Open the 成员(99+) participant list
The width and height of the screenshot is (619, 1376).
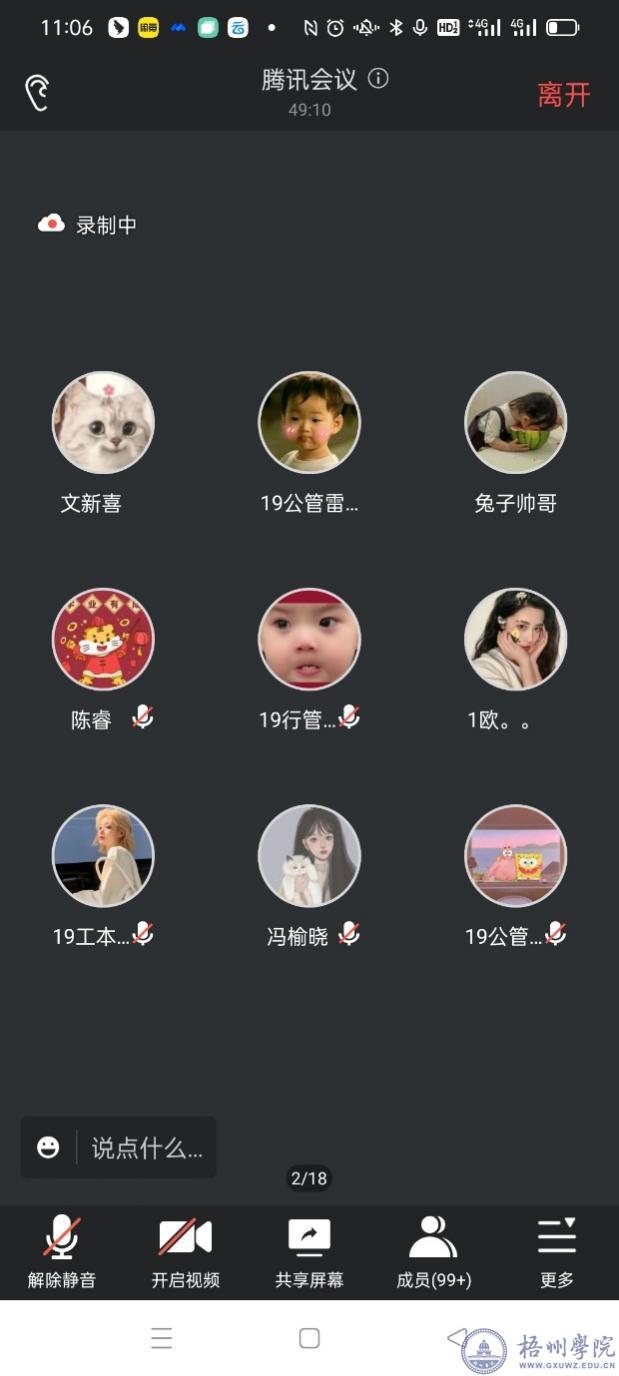[x=433, y=1250]
